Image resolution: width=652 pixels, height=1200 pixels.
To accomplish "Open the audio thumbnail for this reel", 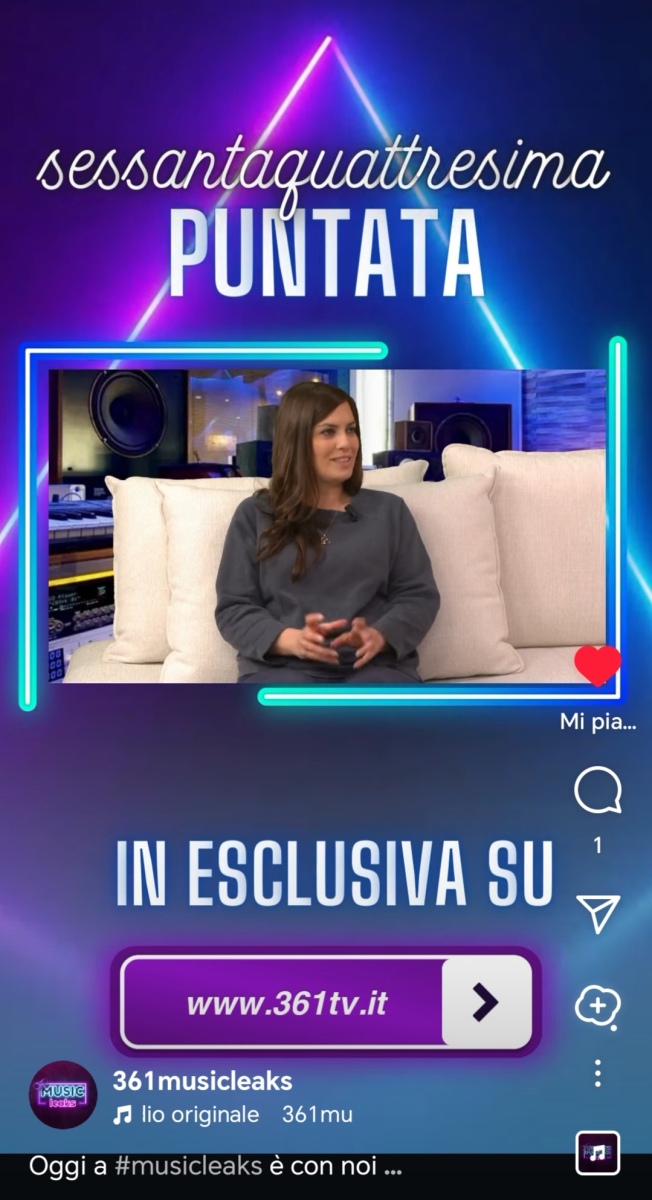I will point(598,1153).
